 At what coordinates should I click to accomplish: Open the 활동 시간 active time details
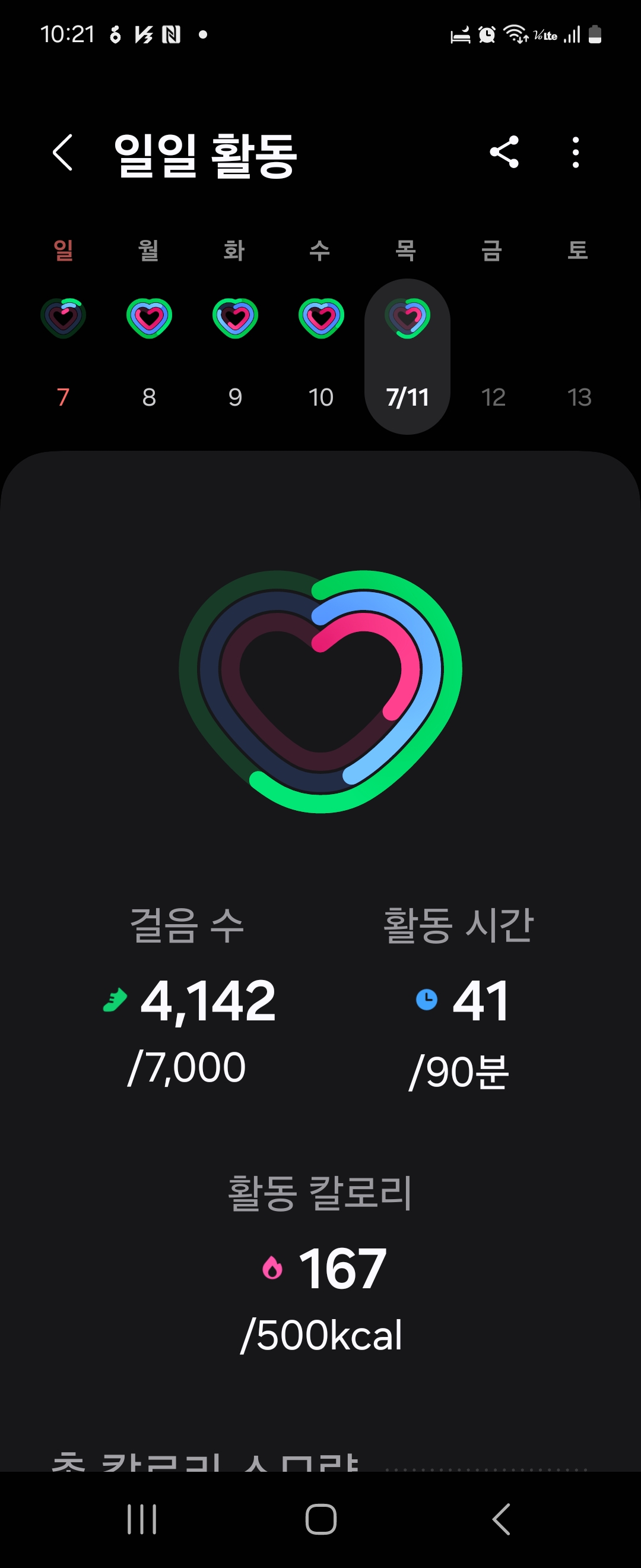click(459, 998)
